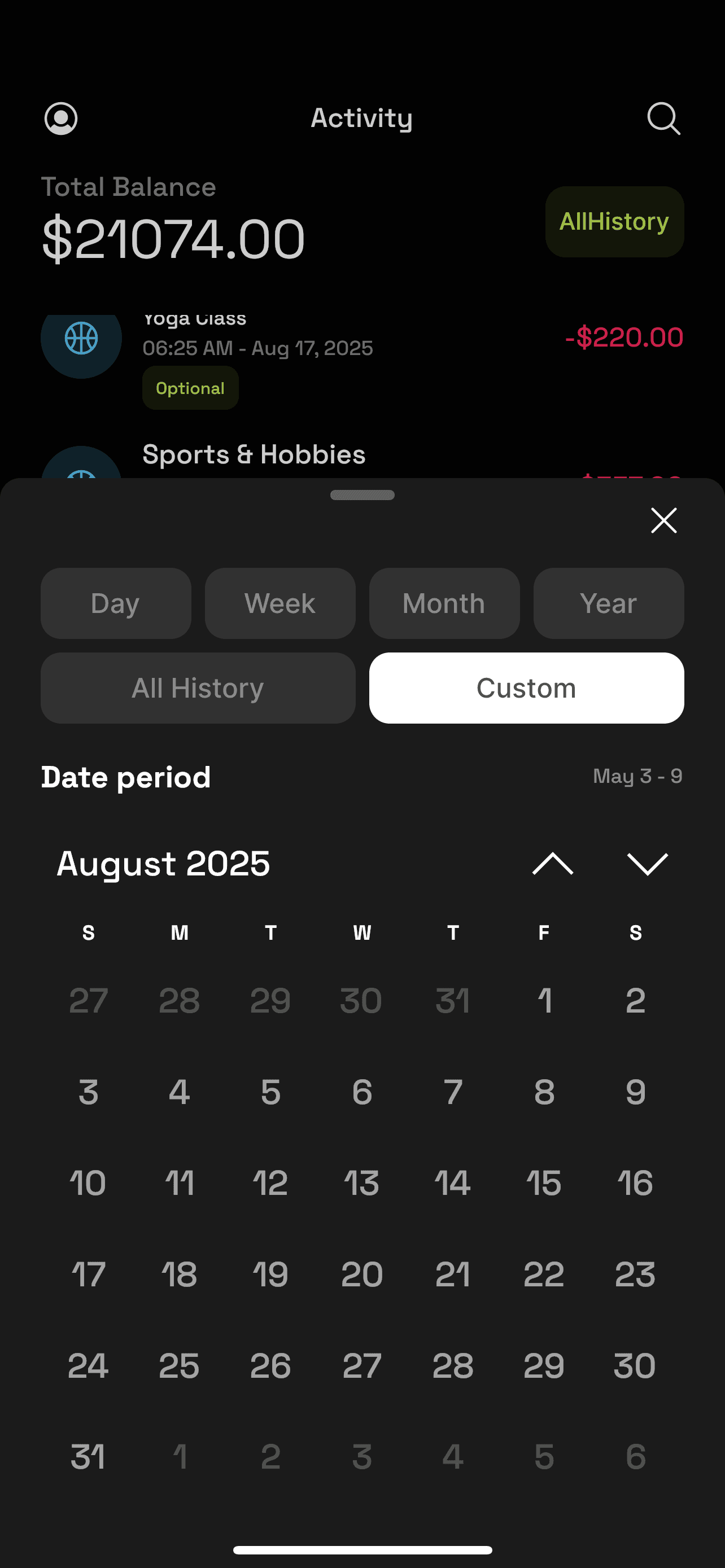
Task: Switch to Month period
Action: (444, 603)
